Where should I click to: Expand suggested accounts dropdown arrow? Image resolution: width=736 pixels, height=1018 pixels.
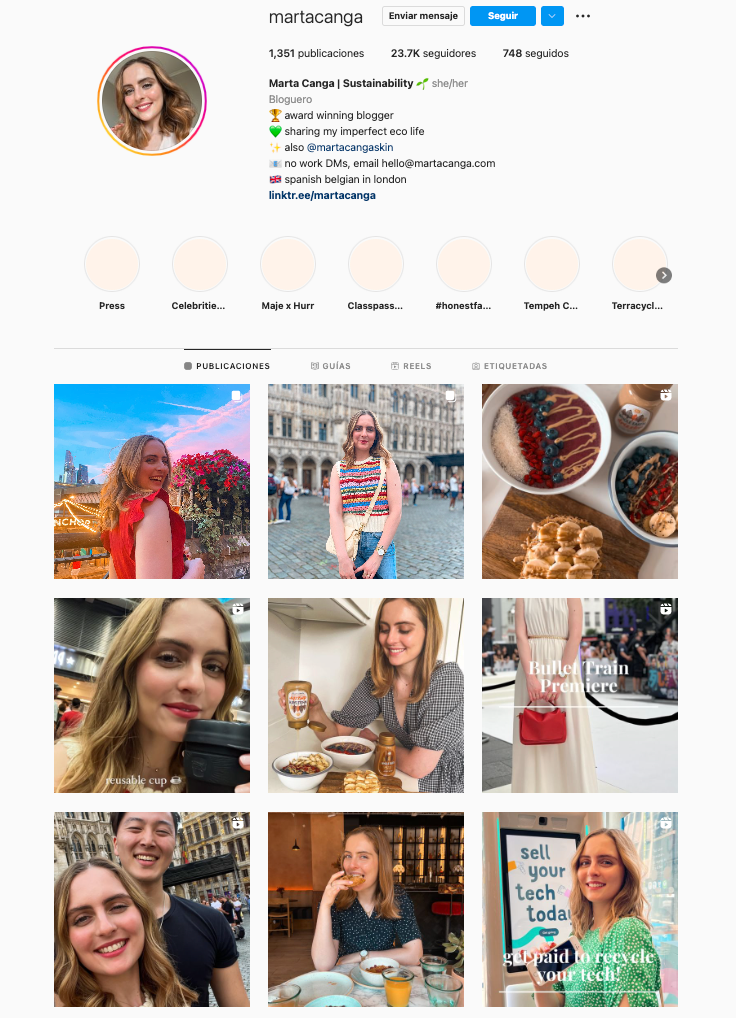tap(553, 16)
